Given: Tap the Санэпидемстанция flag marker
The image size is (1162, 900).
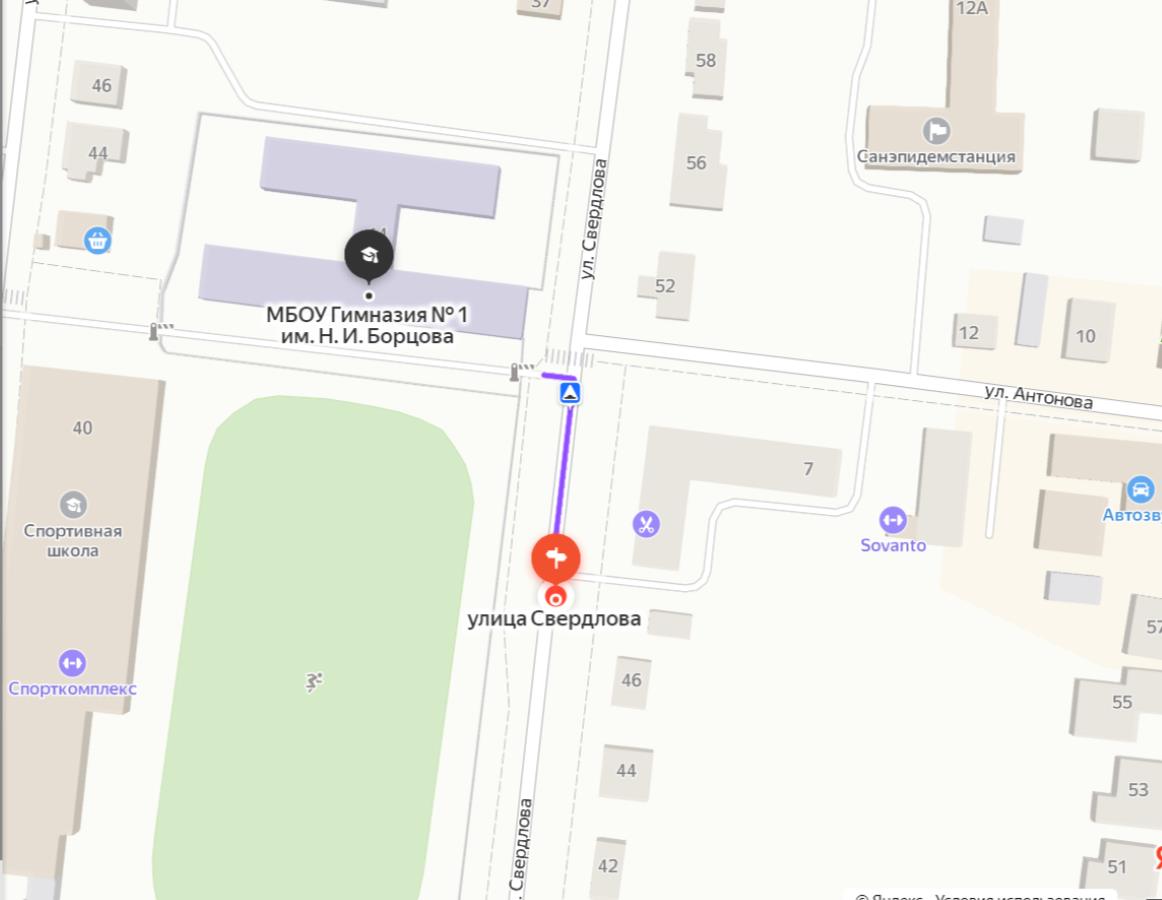Looking at the screenshot, I should (937, 130).
